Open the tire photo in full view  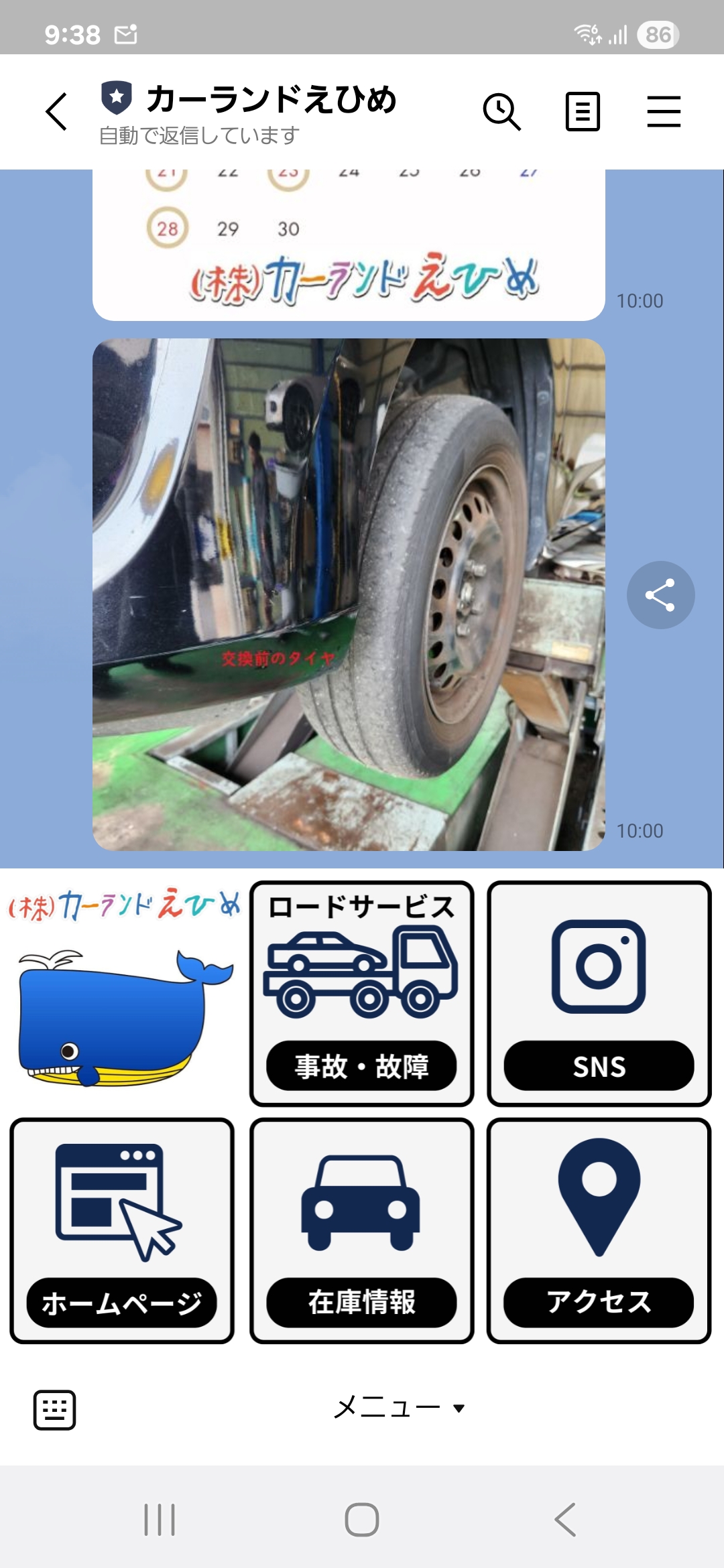(349, 594)
